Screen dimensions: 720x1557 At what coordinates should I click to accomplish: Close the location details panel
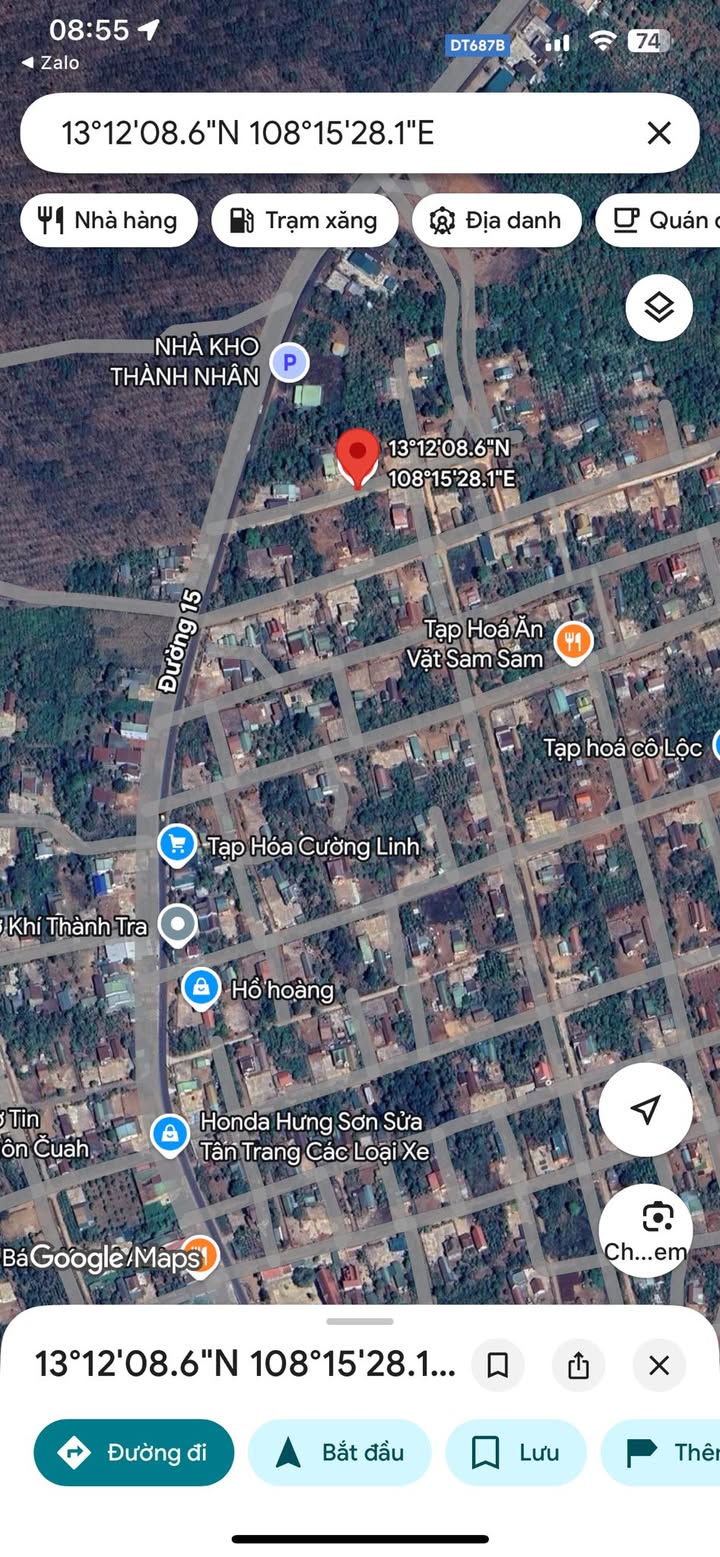tap(659, 1365)
